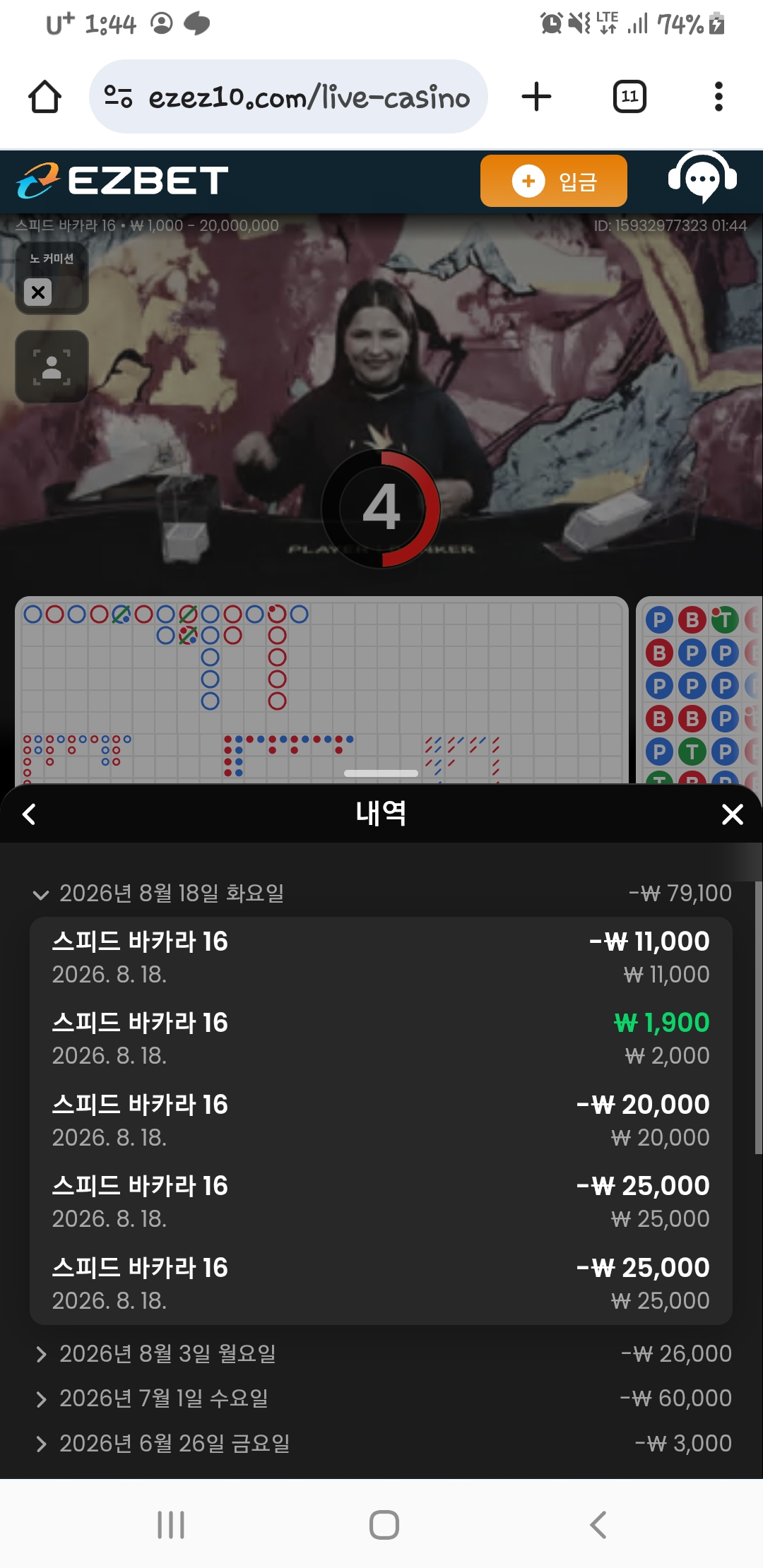The height and width of the screenshot is (1568, 763).
Task: Open the live chat support headset icon
Action: (702, 178)
